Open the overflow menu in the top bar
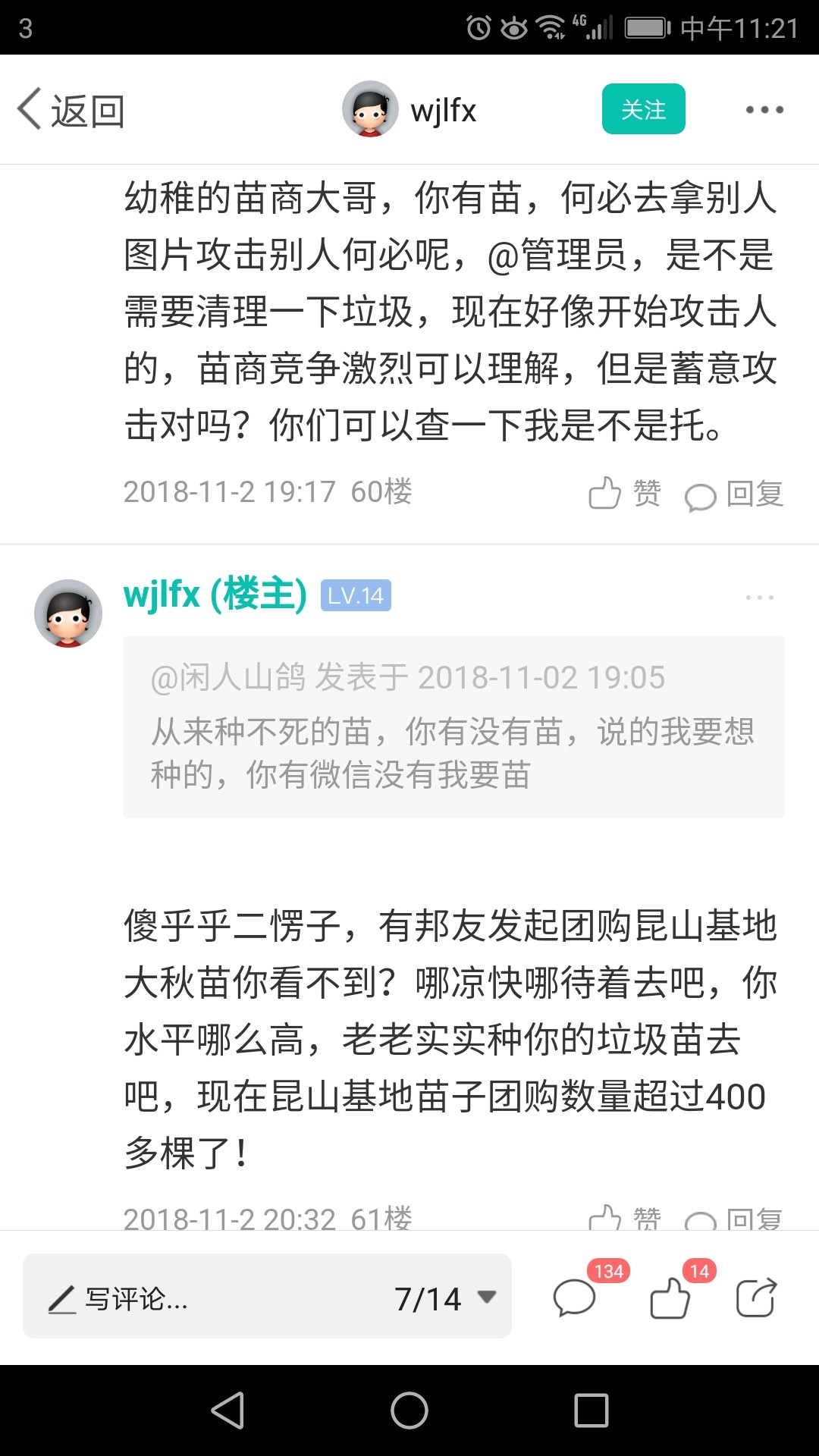The image size is (819, 1456). tap(764, 110)
